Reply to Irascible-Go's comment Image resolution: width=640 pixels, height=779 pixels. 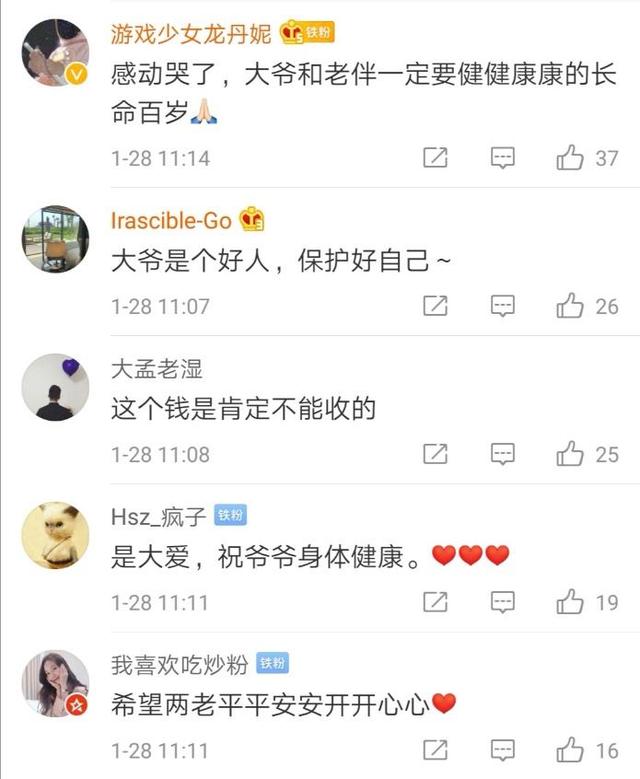[503, 306]
